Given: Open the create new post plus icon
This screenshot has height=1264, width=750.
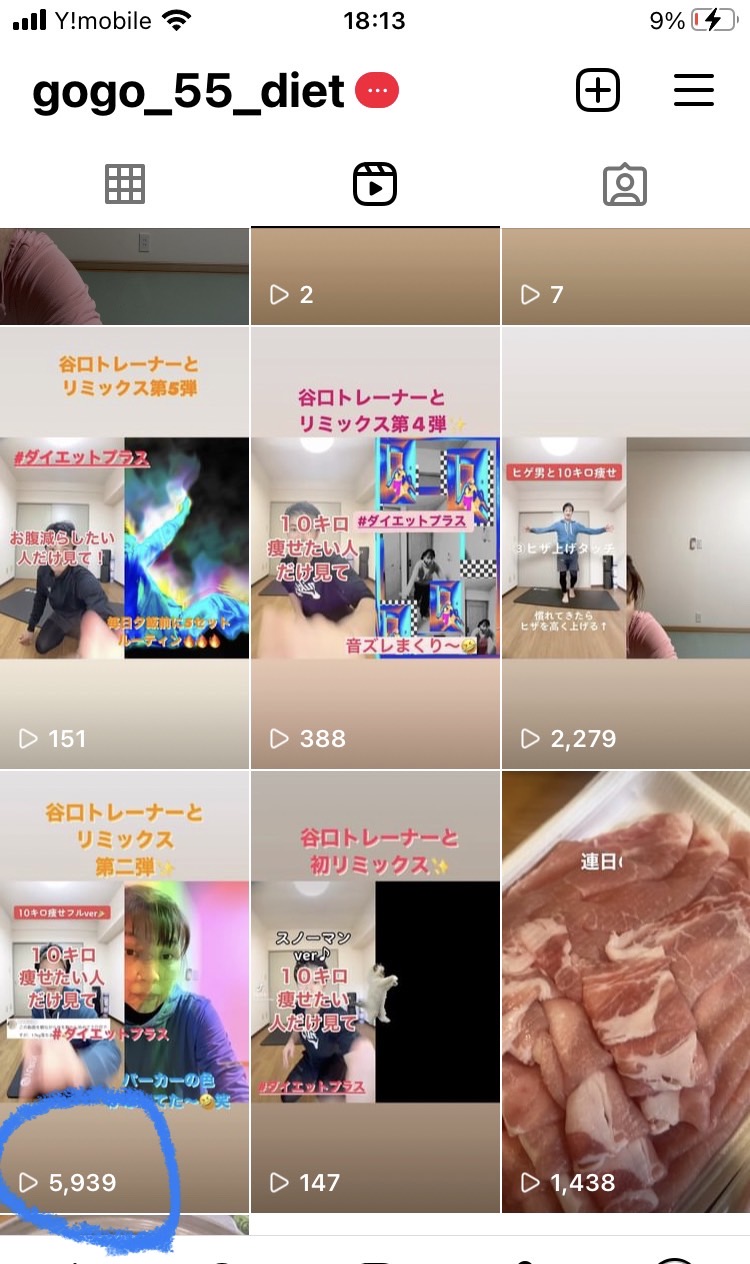Looking at the screenshot, I should pyautogui.click(x=598, y=91).
